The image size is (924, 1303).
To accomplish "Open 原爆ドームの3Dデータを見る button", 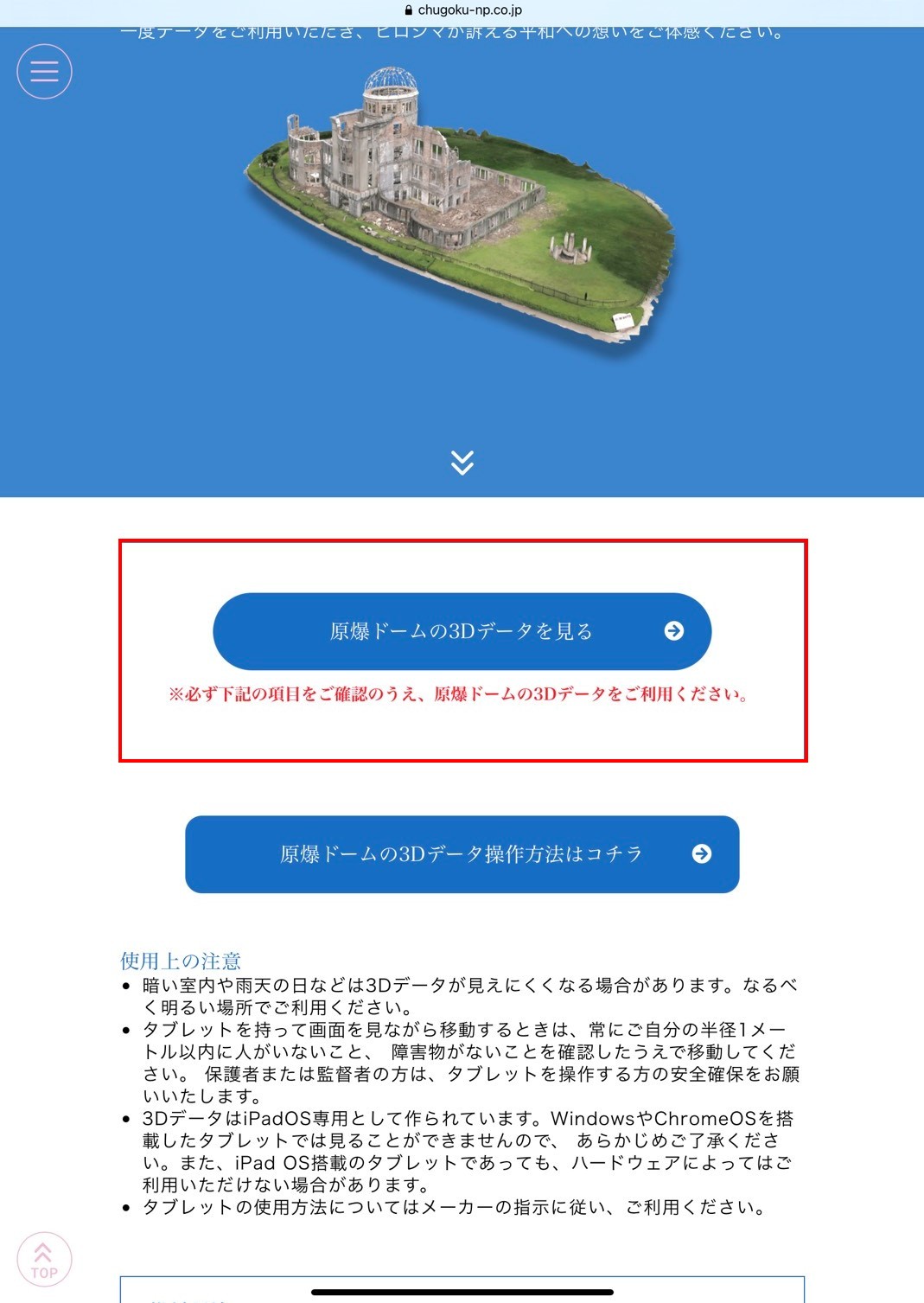I will point(462,631).
